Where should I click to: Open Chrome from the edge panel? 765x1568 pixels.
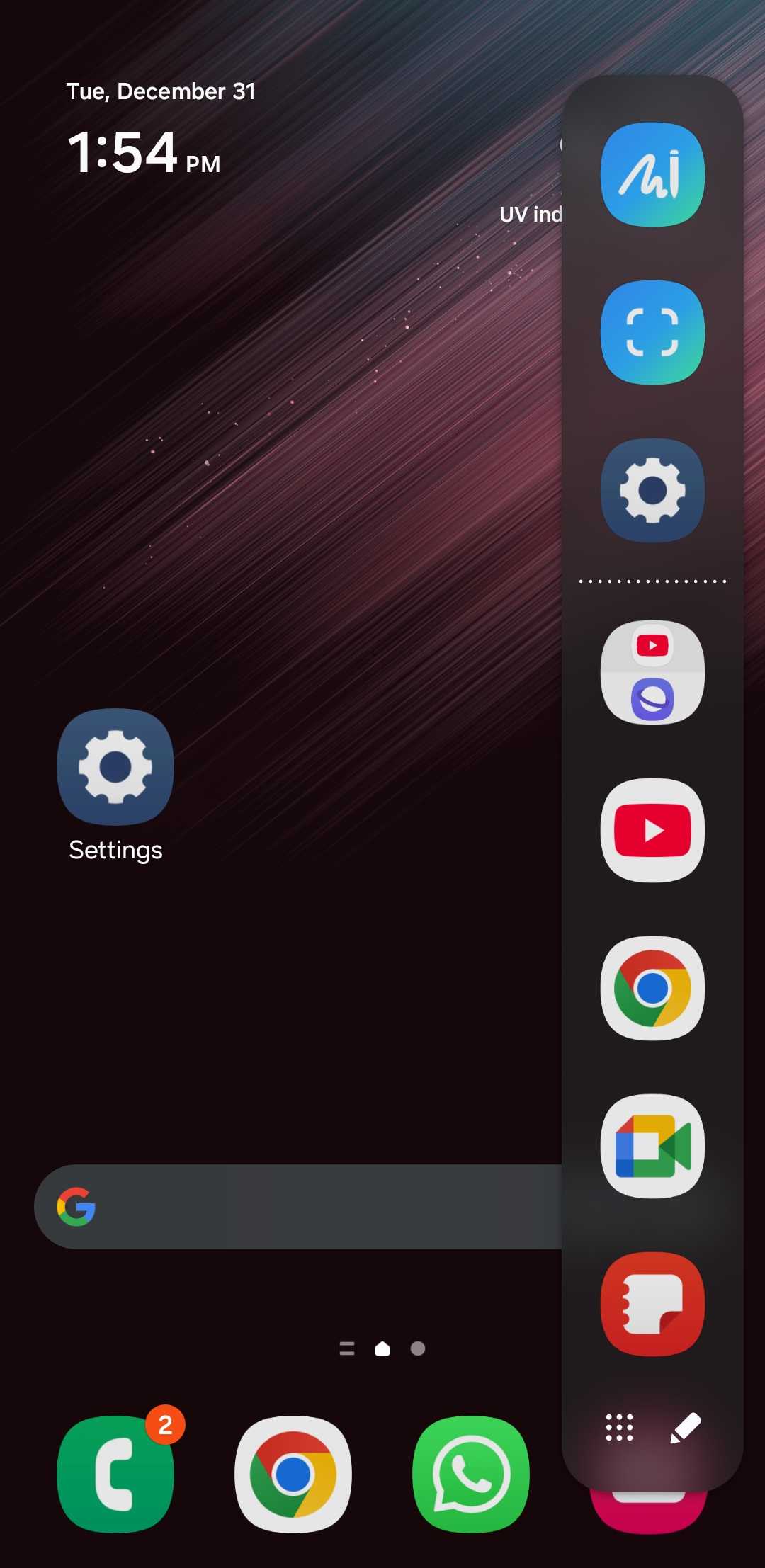click(x=652, y=988)
